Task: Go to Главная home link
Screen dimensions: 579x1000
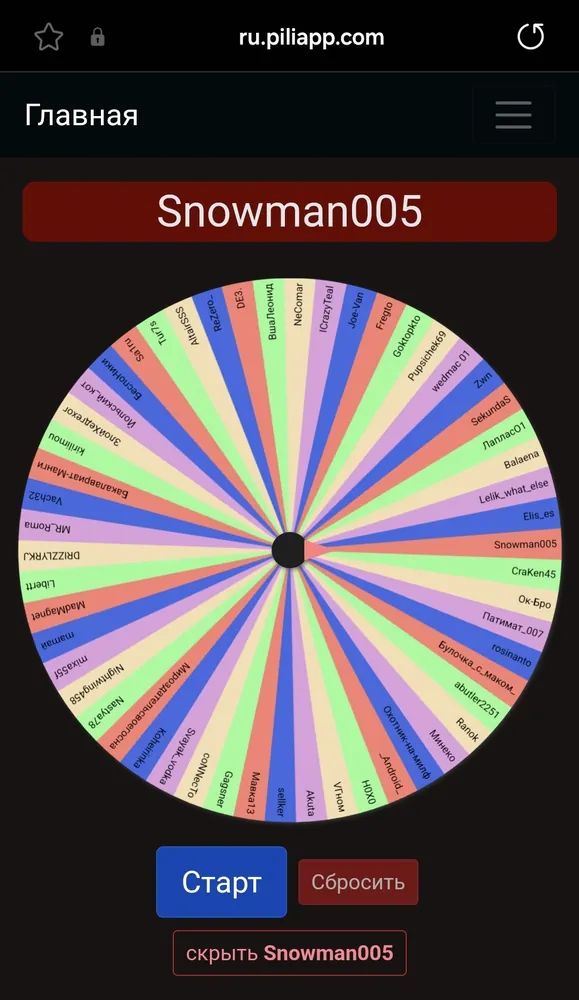Action: click(x=82, y=115)
